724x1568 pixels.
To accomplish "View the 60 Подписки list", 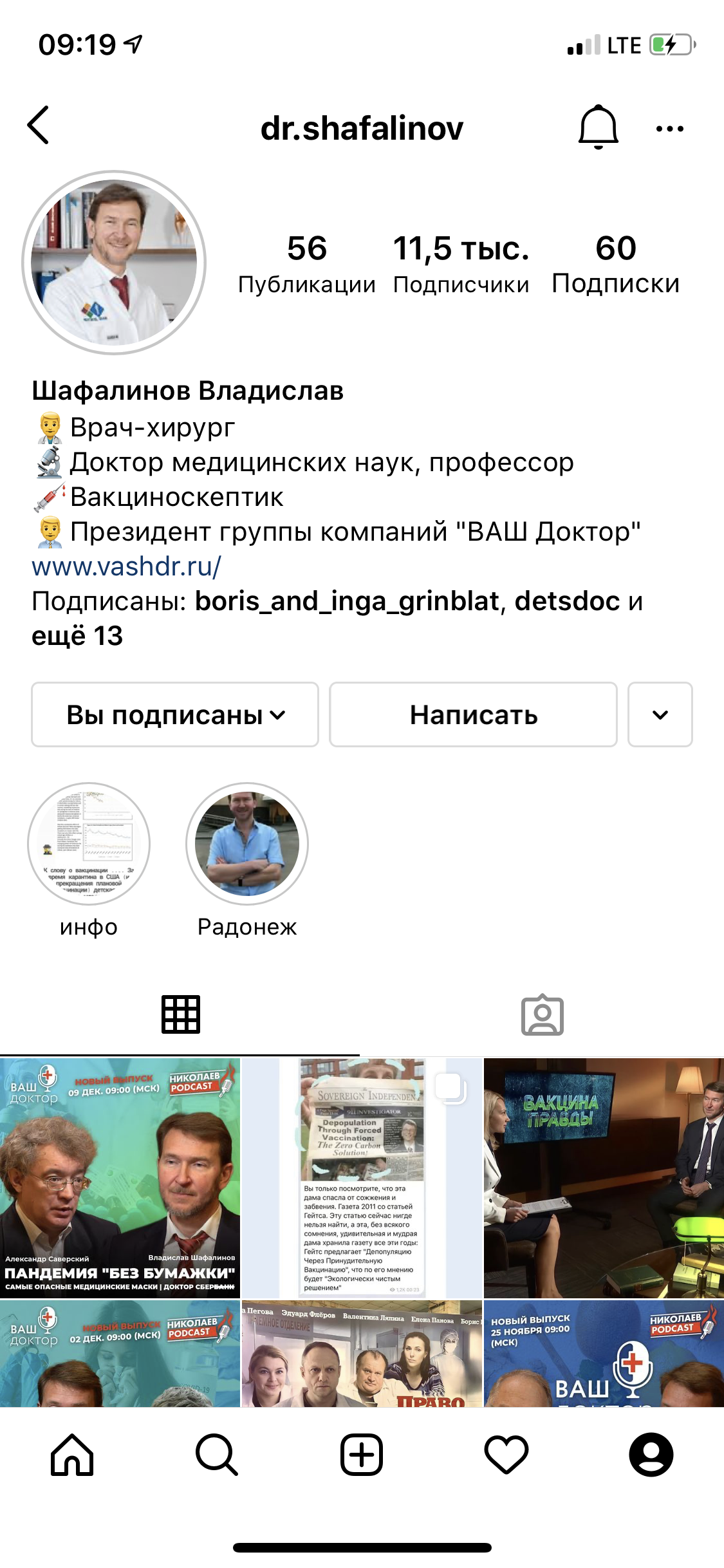I will pyautogui.click(x=615, y=264).
